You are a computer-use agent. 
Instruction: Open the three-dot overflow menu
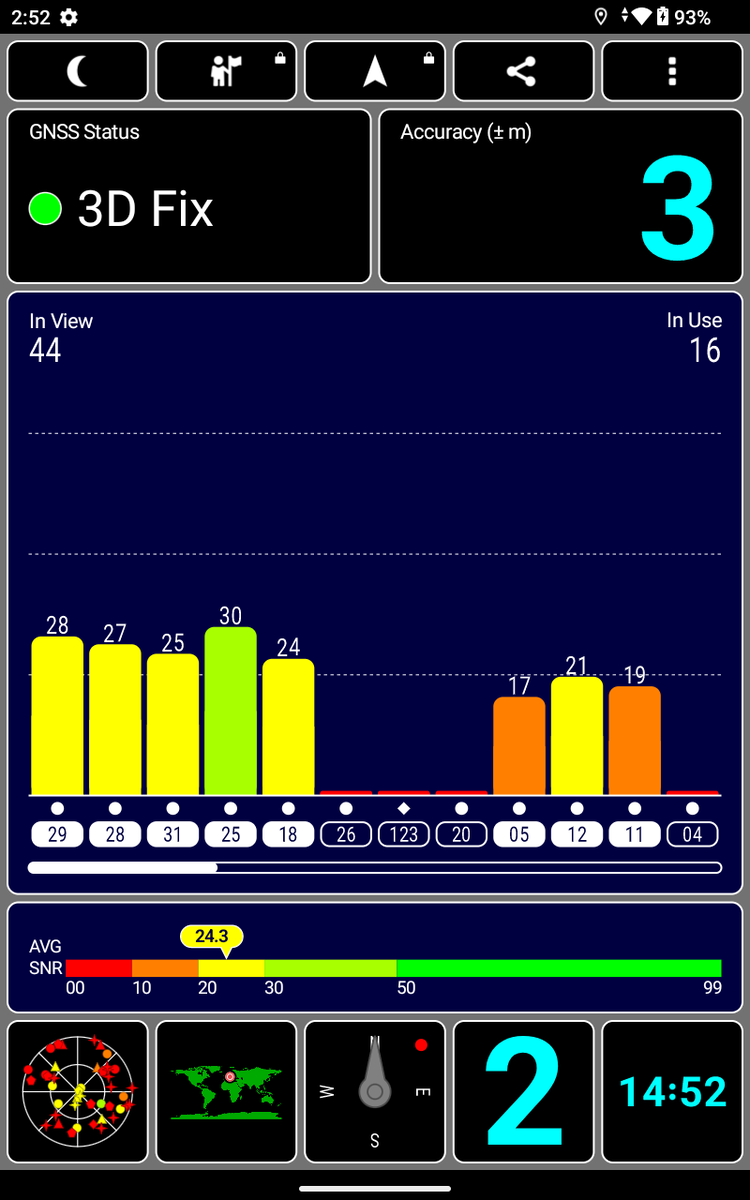[672, 71]
